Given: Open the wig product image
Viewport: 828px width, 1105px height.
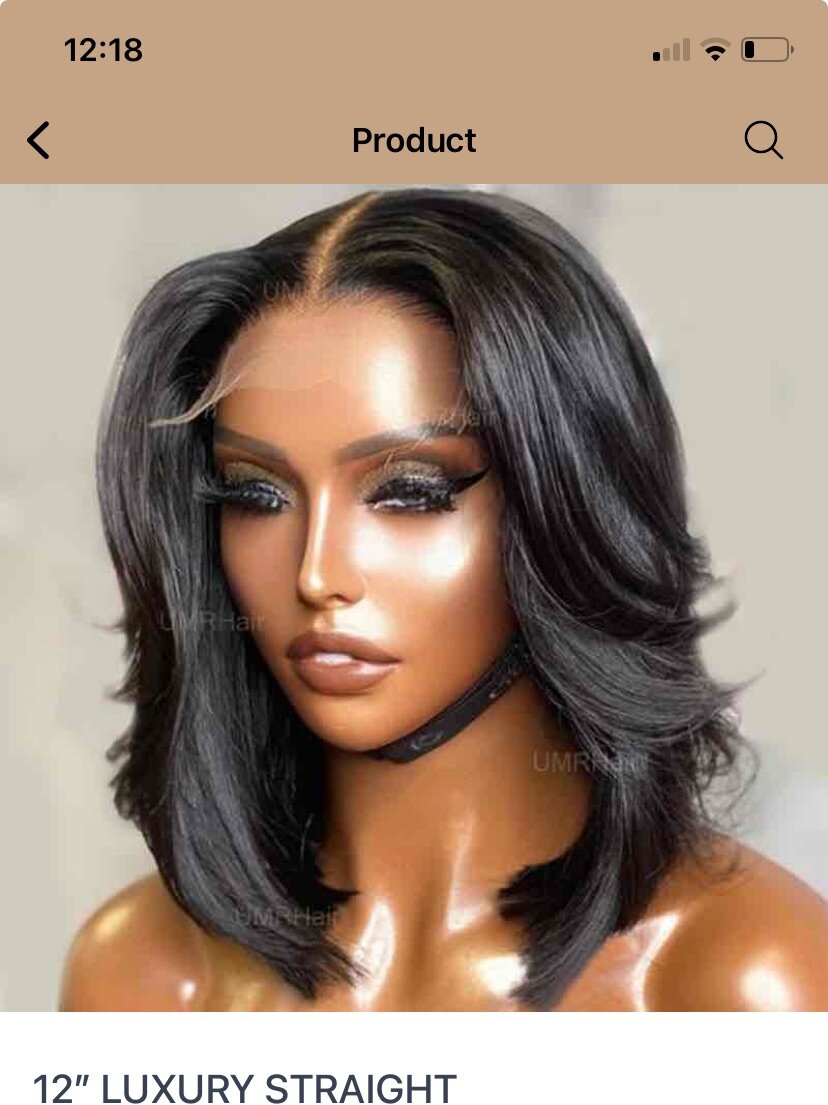Looking at the screenshot, I should coord(414,597).
